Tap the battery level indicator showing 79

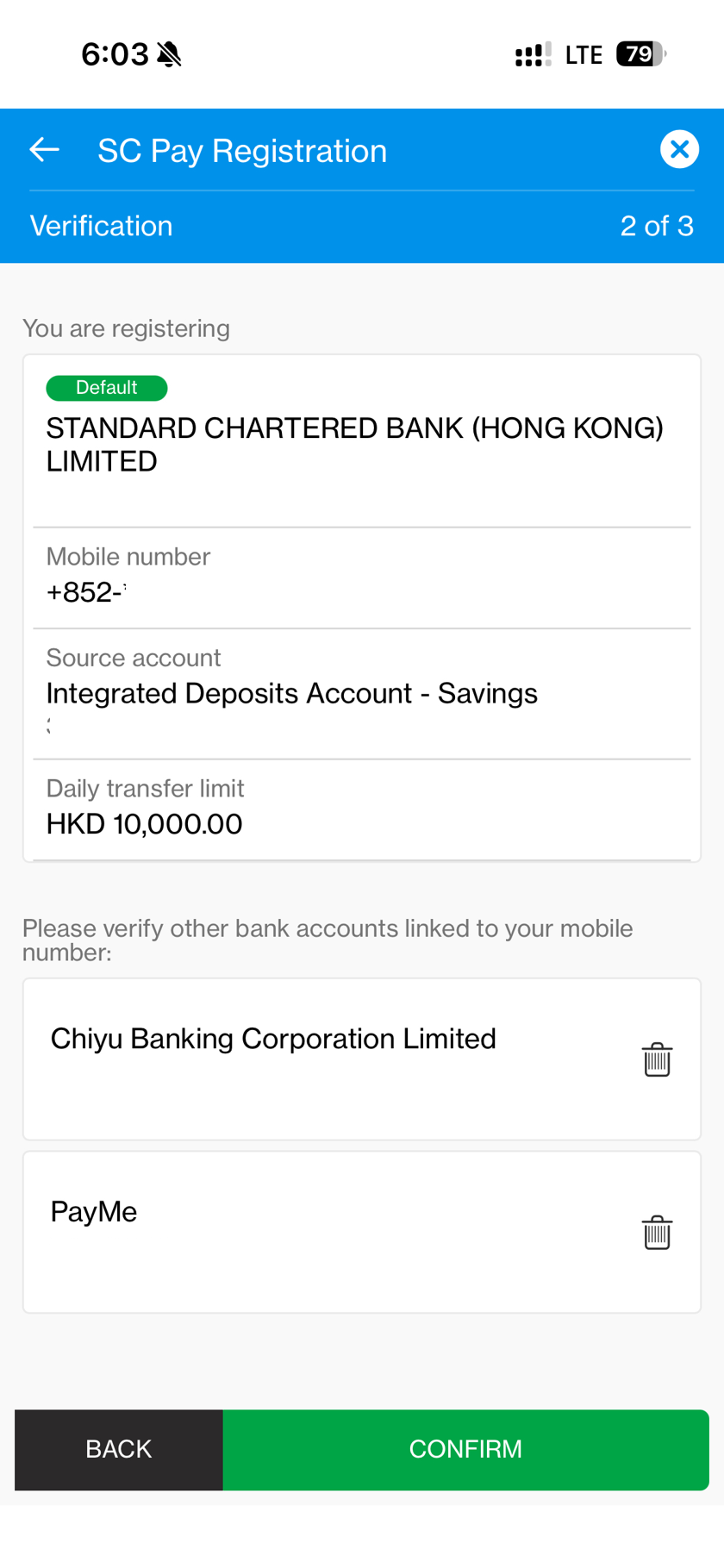click(638, 53)
